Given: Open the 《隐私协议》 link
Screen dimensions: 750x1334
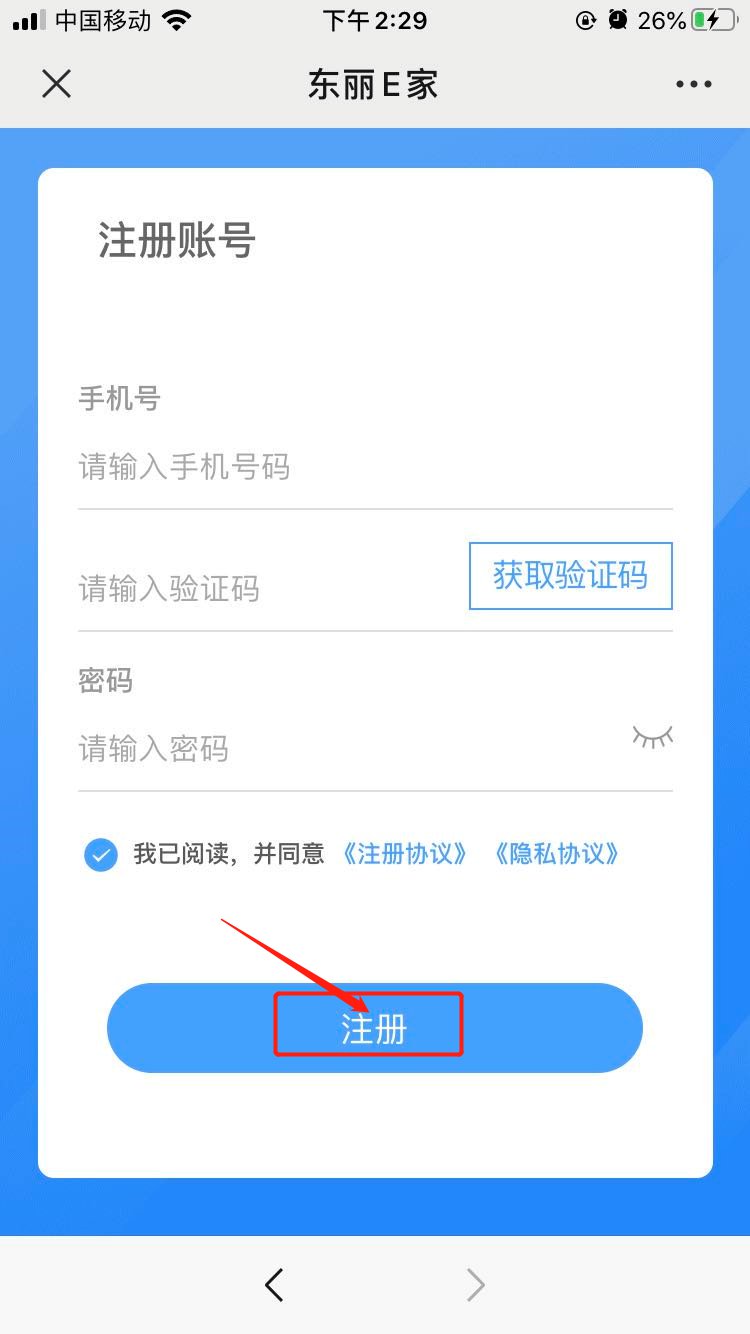Looking at the screenshot, I should 557,854.
